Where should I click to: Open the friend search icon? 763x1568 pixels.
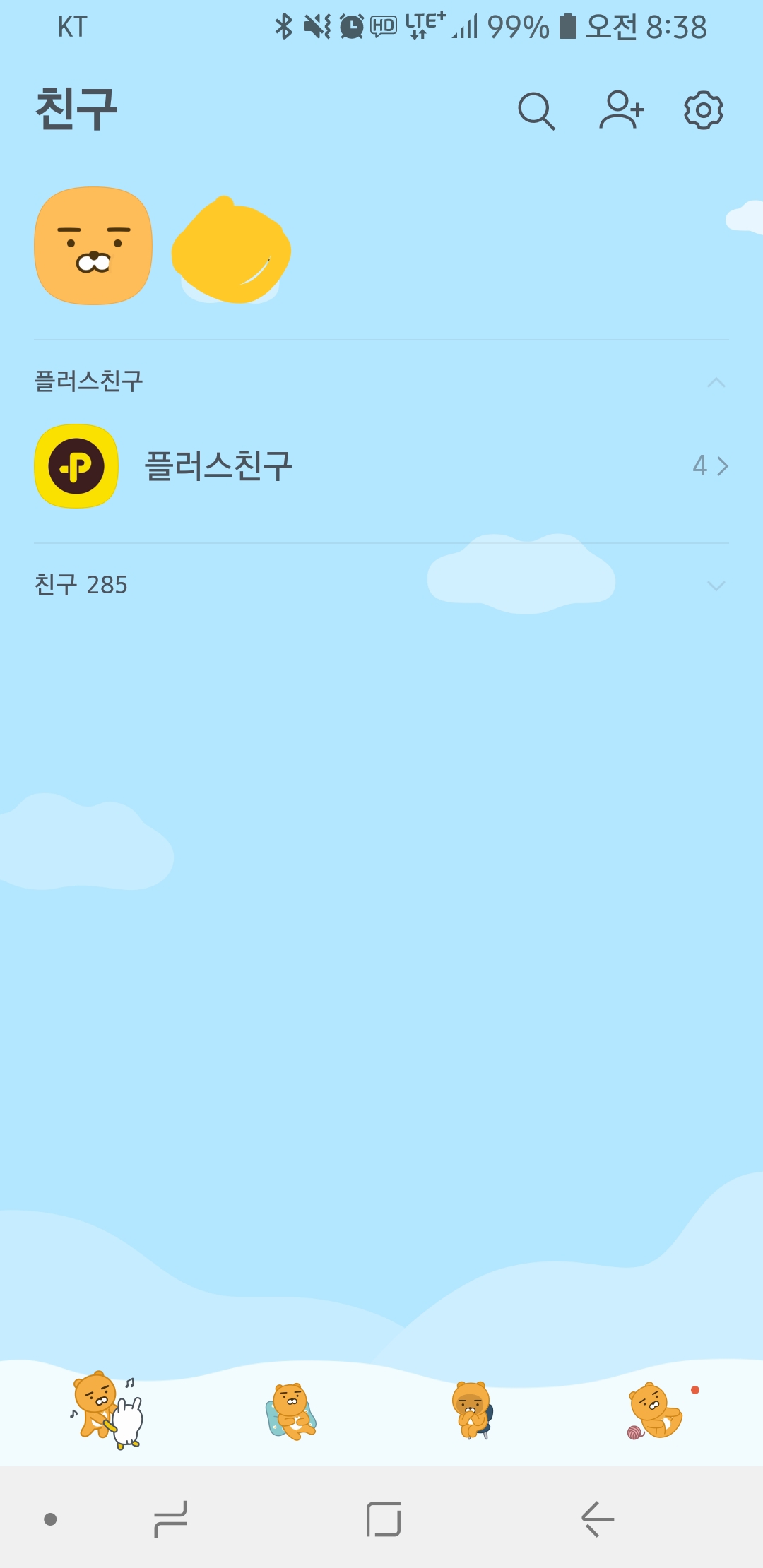click(x=536, y=111)
